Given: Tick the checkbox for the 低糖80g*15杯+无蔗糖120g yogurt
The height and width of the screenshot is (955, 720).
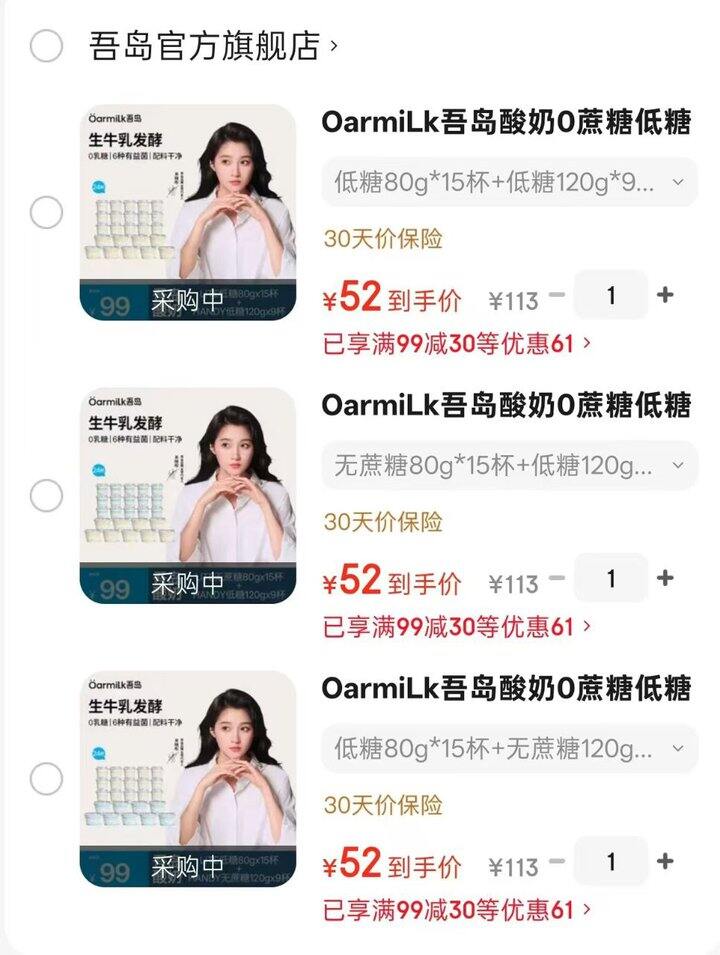Looking at the screenshot, I should [x=46, y=780].
